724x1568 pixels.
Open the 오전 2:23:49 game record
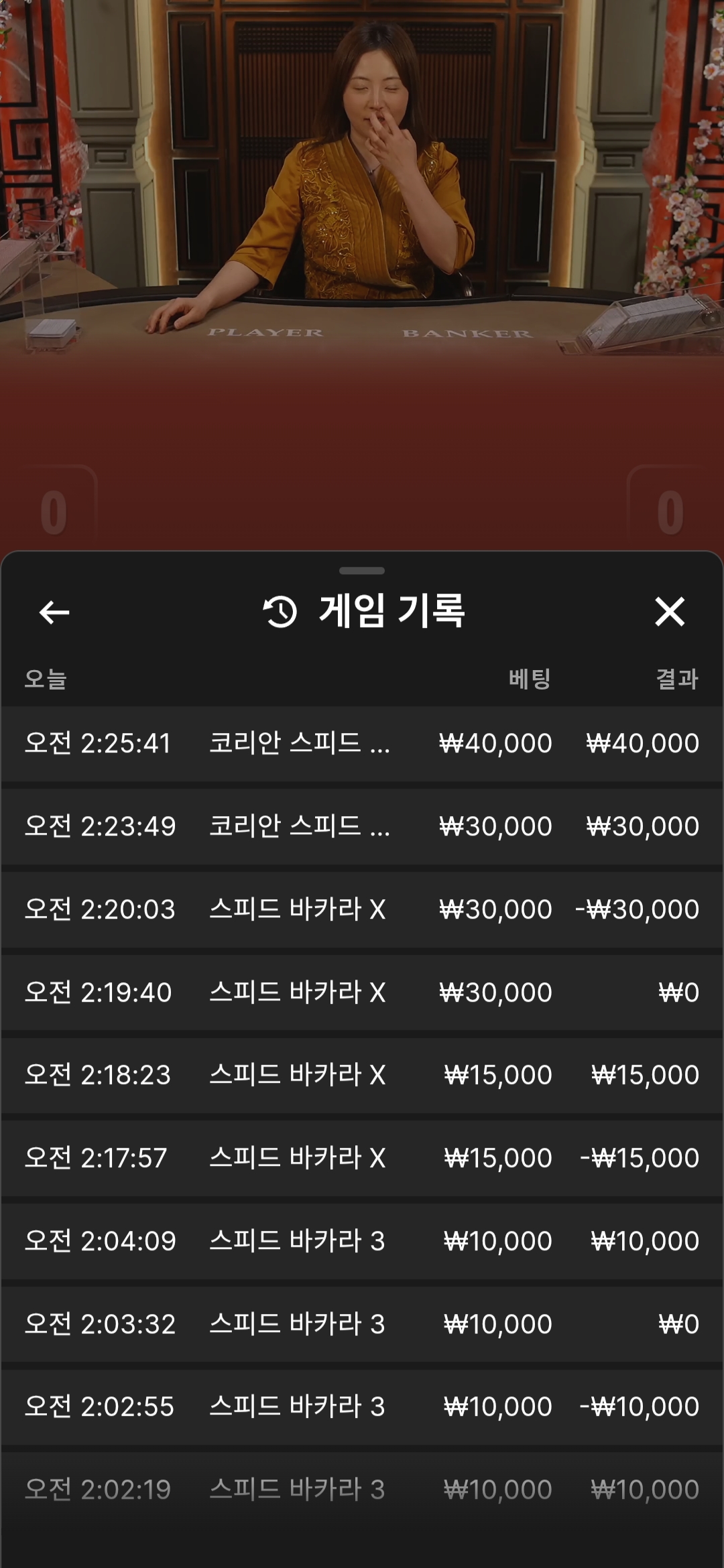pyautogui.click(x=362, y=826)
